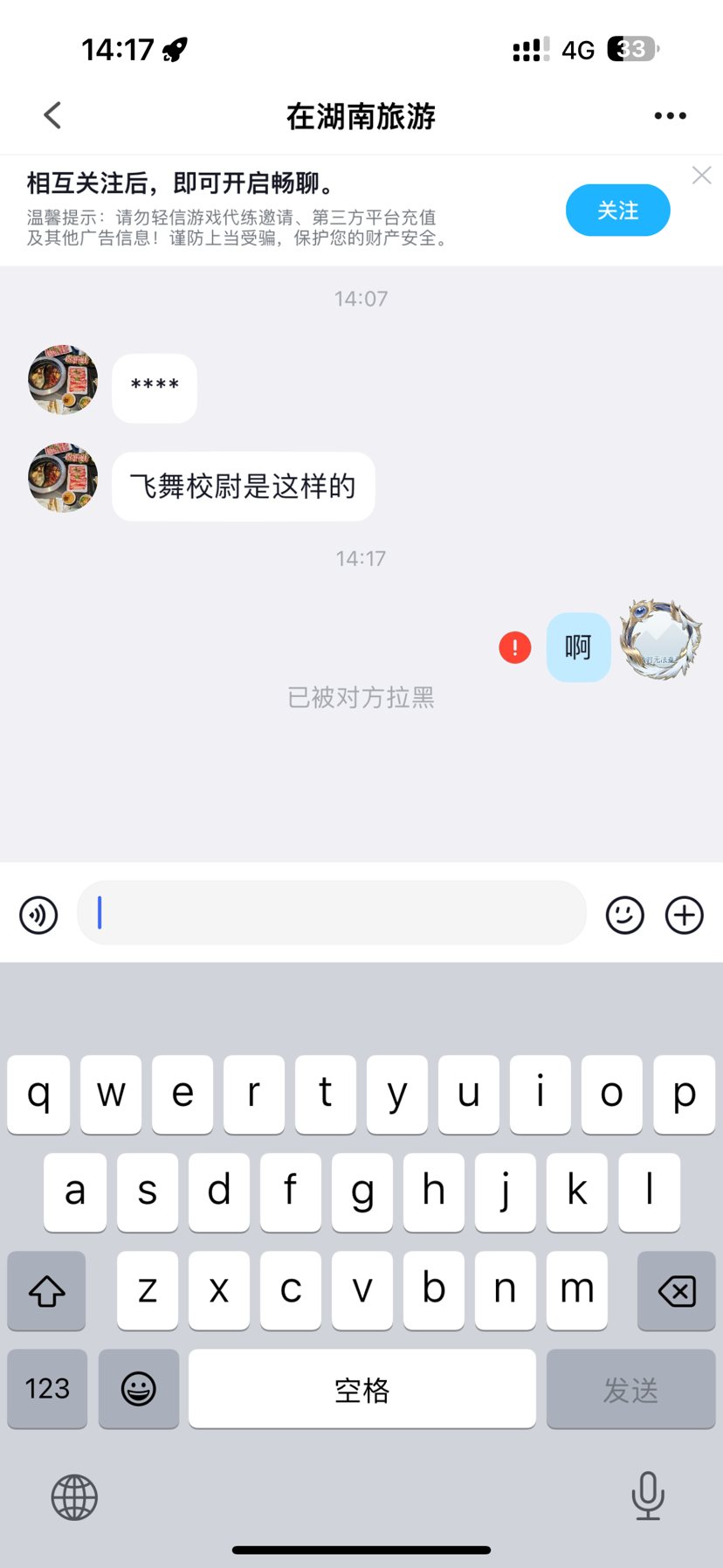This screenshot has width=723, height=1568.
Task: Tap the keyboard backspace key
Action: [x=676, y=1290]
